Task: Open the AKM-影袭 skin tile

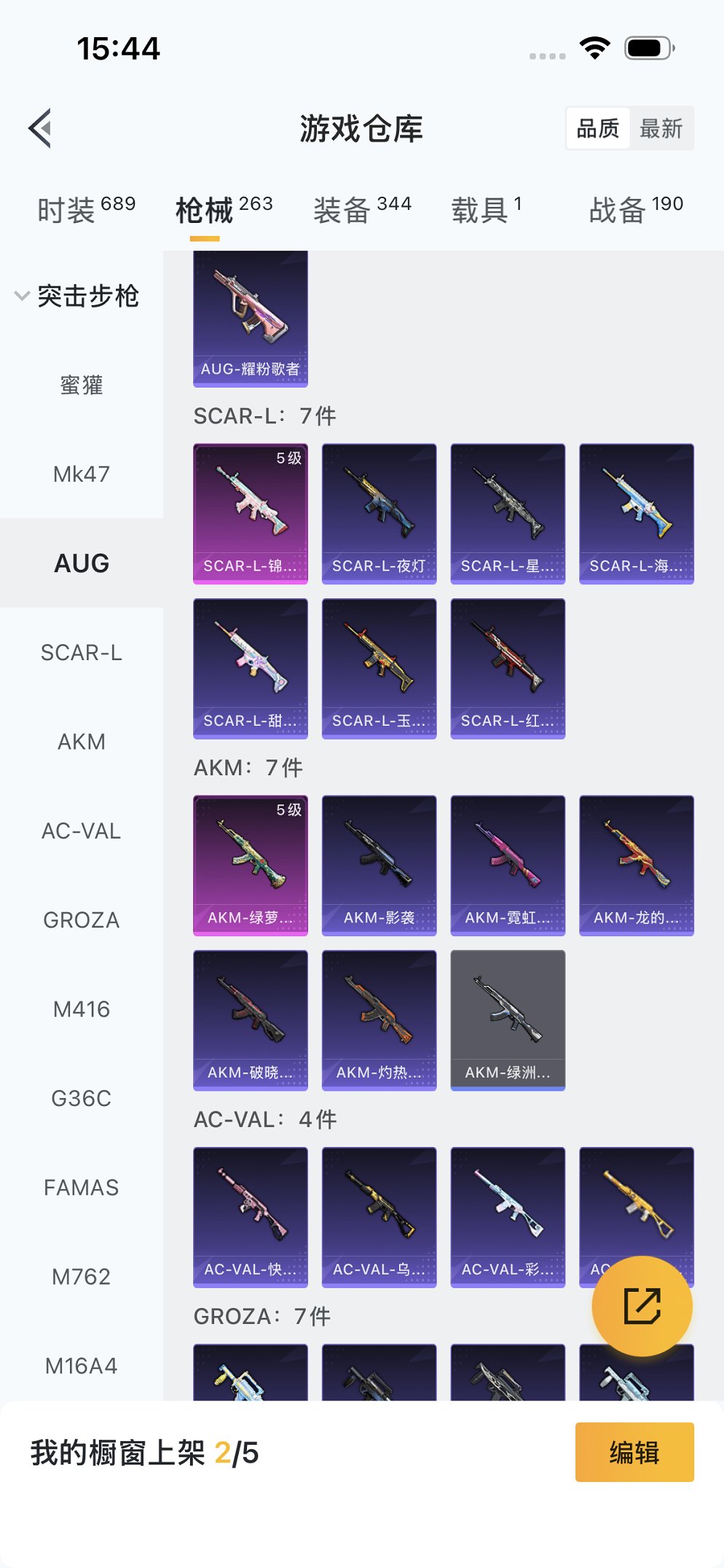Action: 379,866
